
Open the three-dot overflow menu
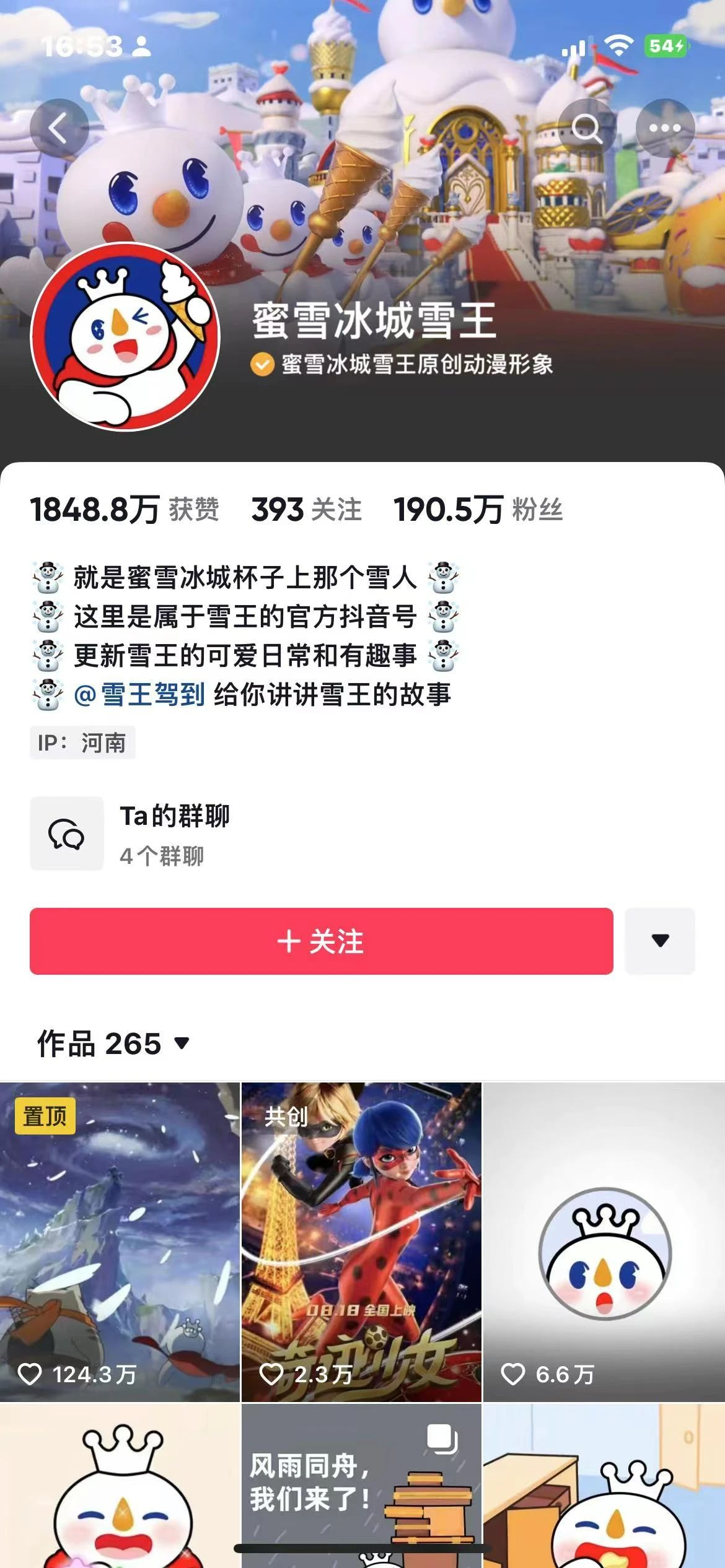pos(665,129)
